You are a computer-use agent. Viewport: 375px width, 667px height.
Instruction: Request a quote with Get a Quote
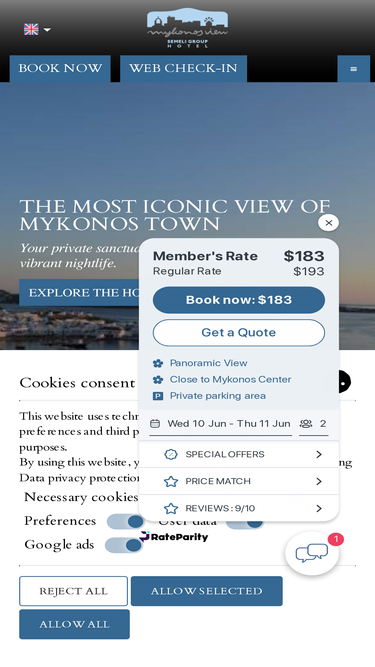(239, 333)
